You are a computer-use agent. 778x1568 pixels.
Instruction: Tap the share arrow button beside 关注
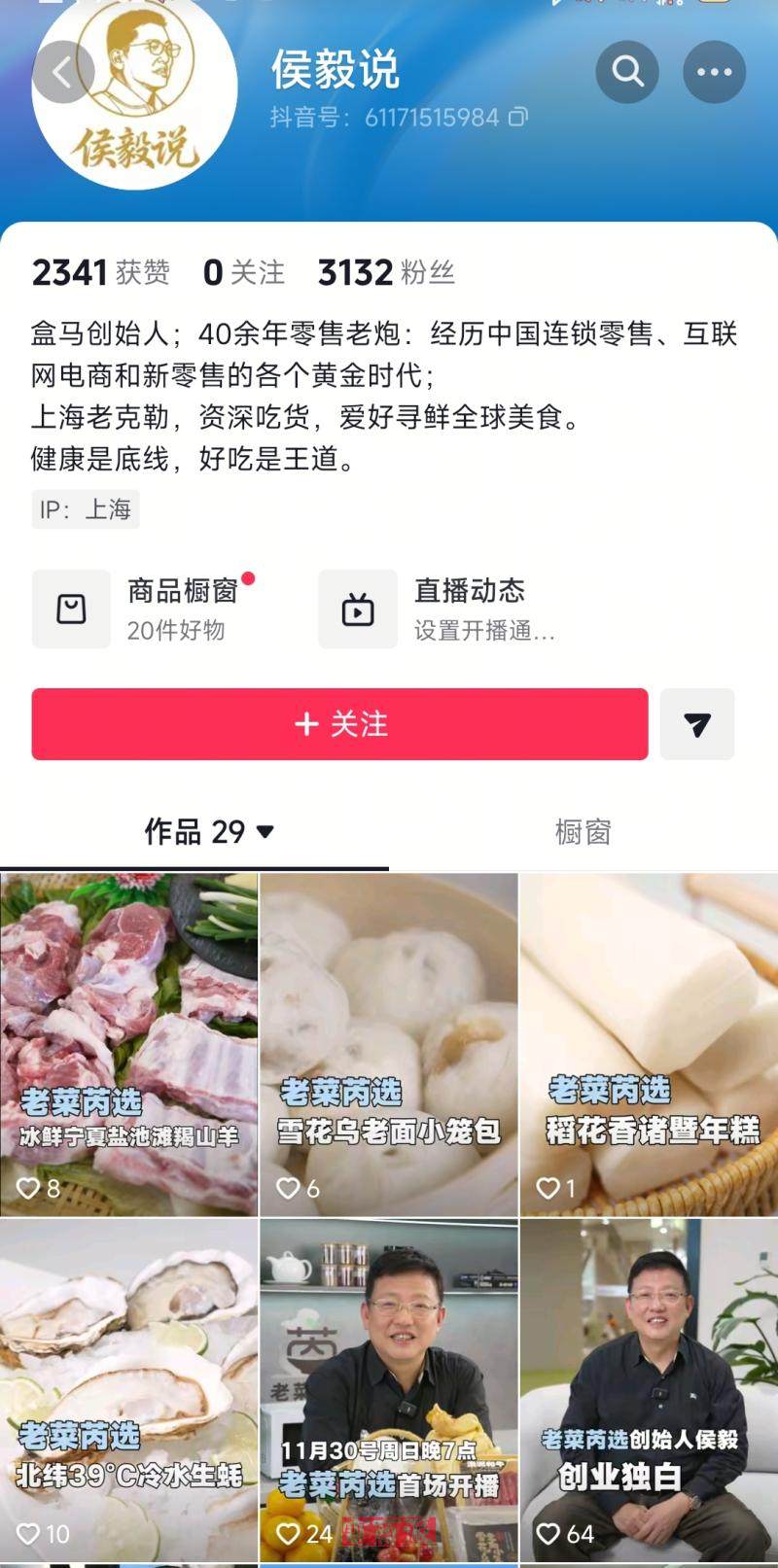coord(696,724)
